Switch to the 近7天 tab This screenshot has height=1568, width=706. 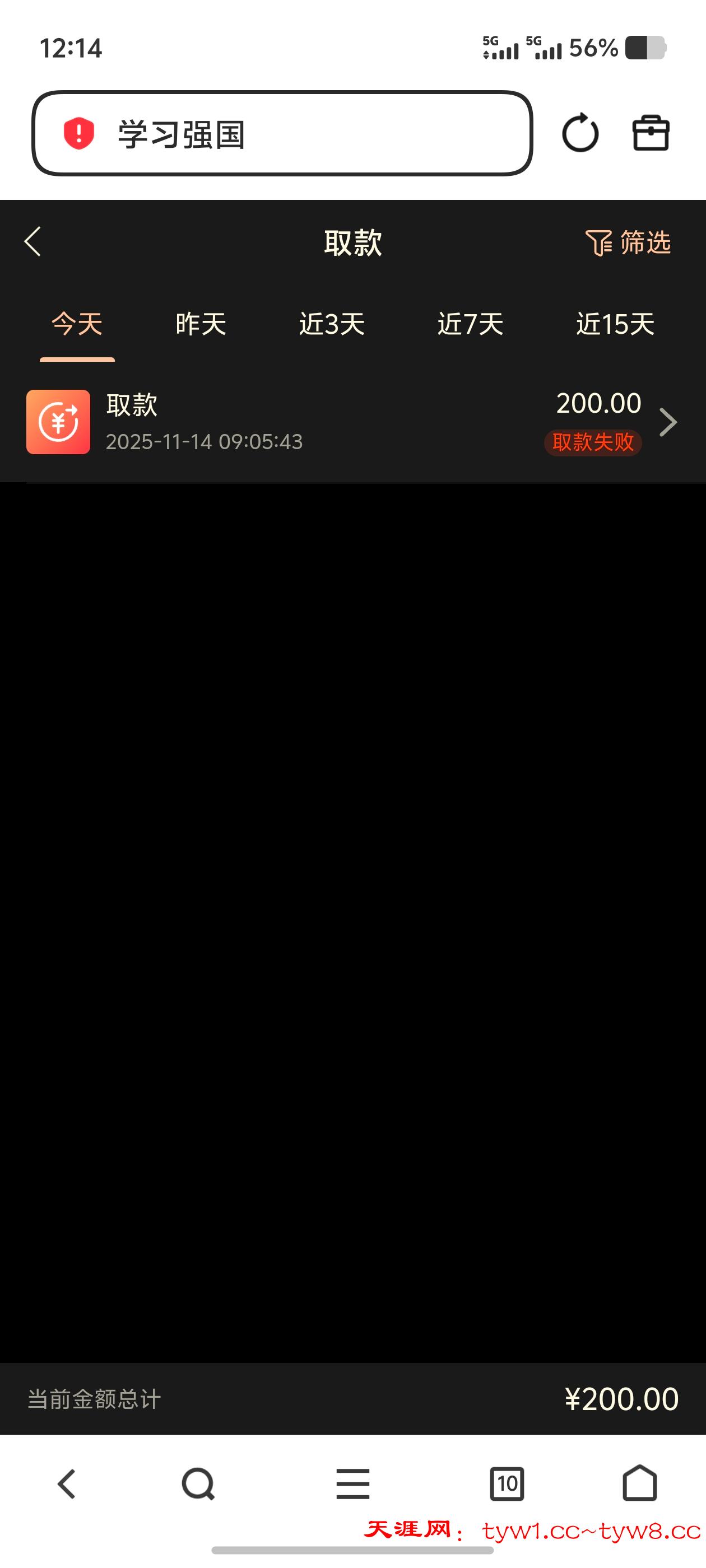click(x=470, y=324)
